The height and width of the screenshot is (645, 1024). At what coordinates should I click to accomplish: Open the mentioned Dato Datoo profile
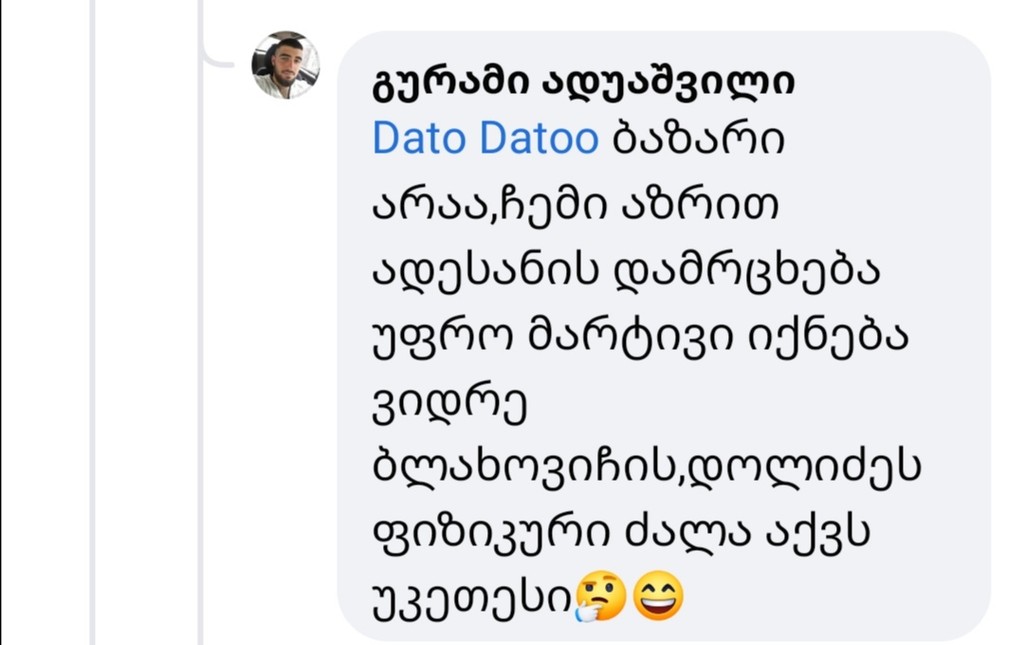pyautogui.click(x=485, y=139)
